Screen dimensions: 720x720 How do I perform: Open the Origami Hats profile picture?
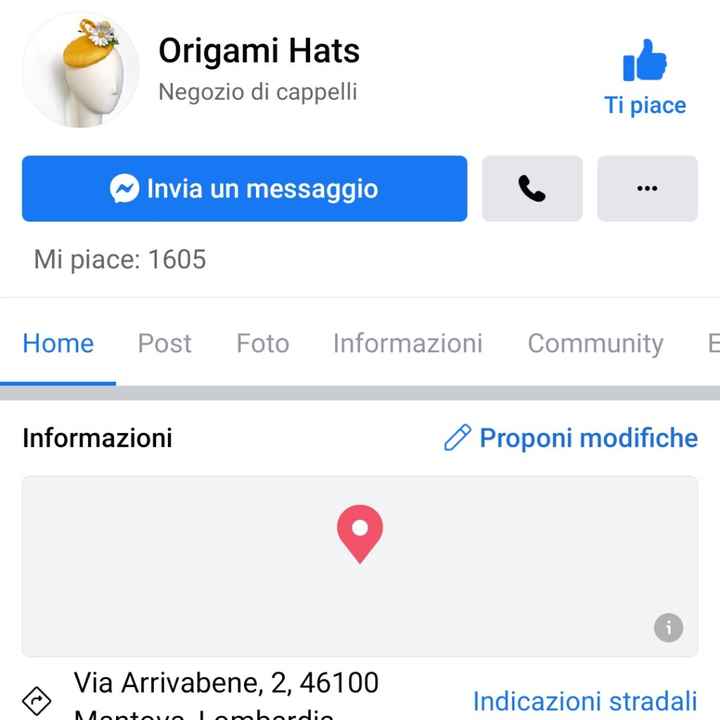82,70
